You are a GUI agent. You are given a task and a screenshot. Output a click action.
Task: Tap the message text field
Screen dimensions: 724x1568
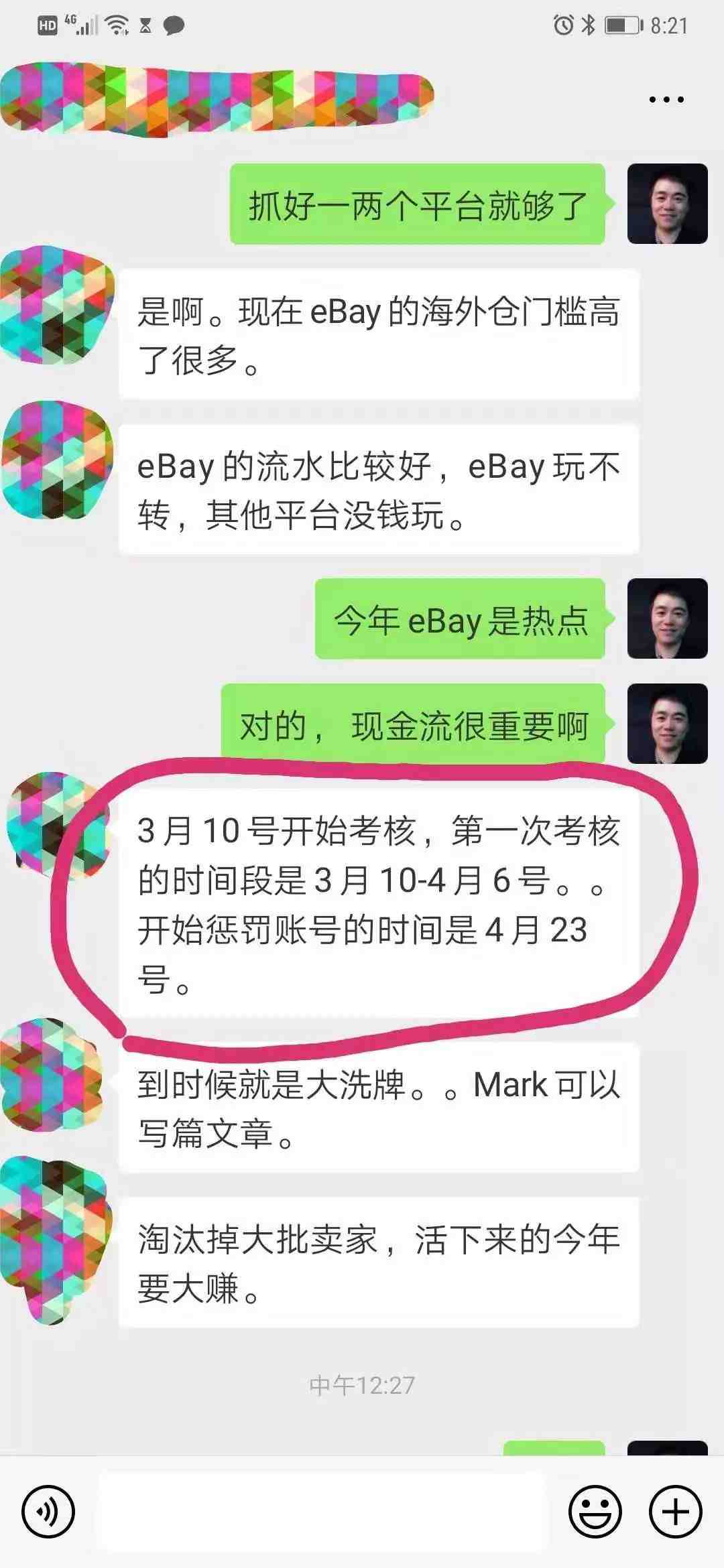coord(322,1512)
